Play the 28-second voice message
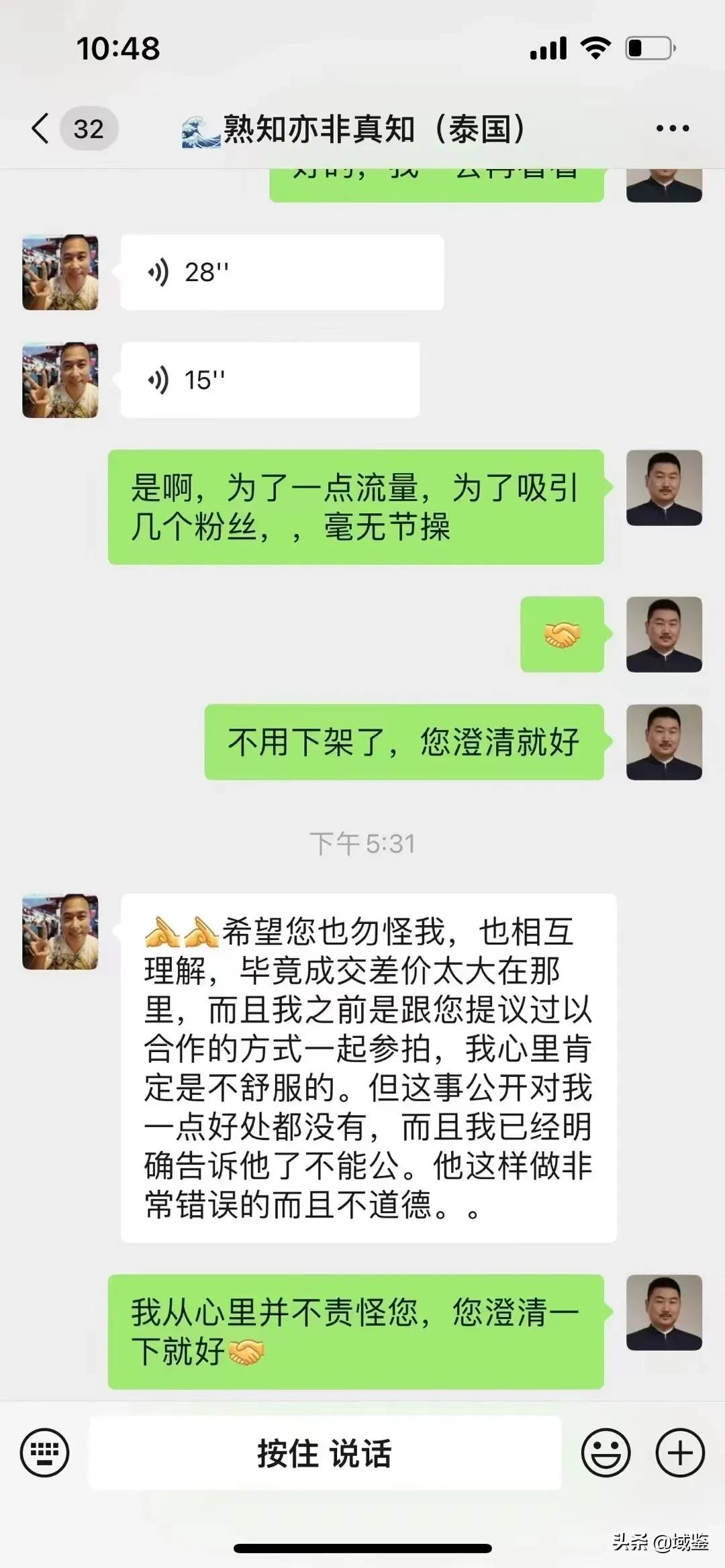 (282, 272)
